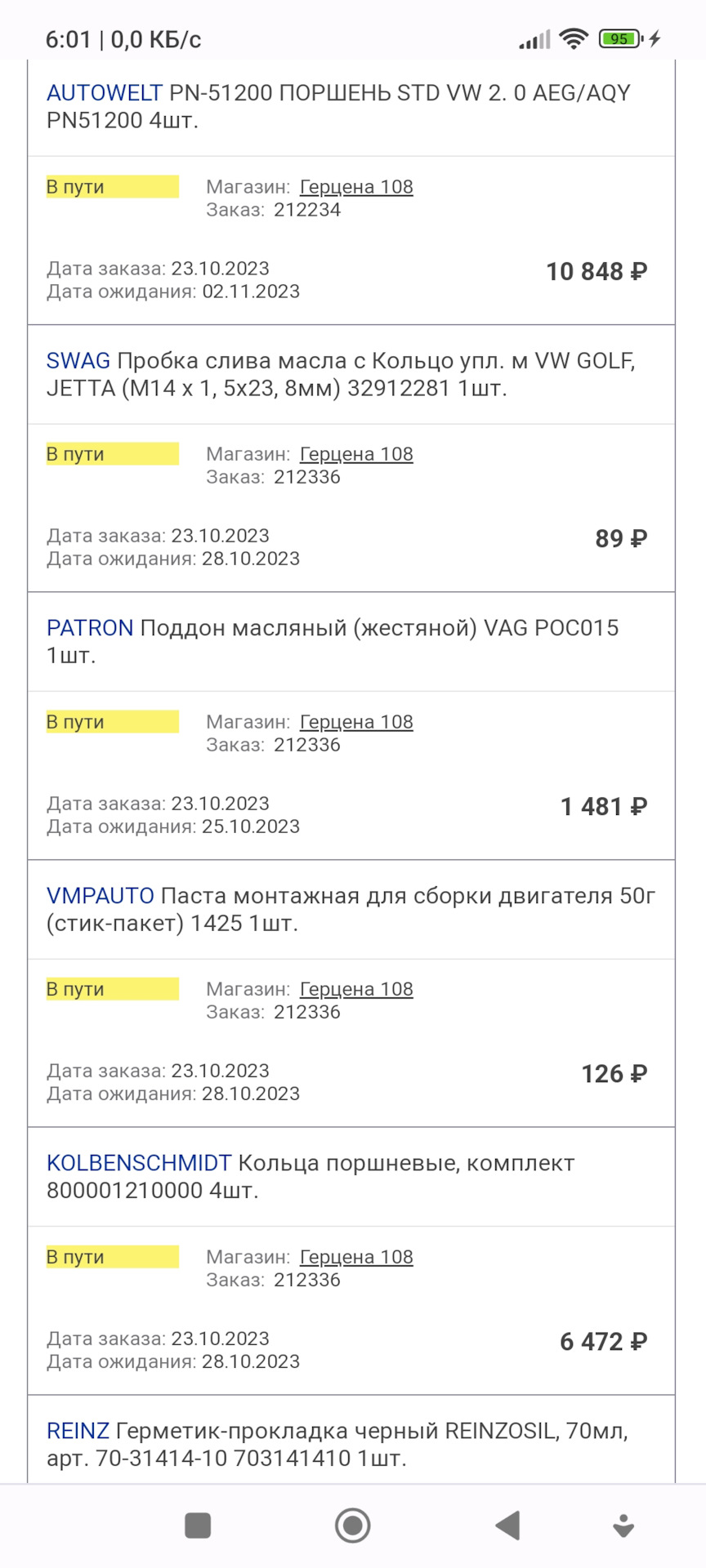
Task: Open the KOLBENSCHMIDT brand link
Action: click(x=139, y=1163)
